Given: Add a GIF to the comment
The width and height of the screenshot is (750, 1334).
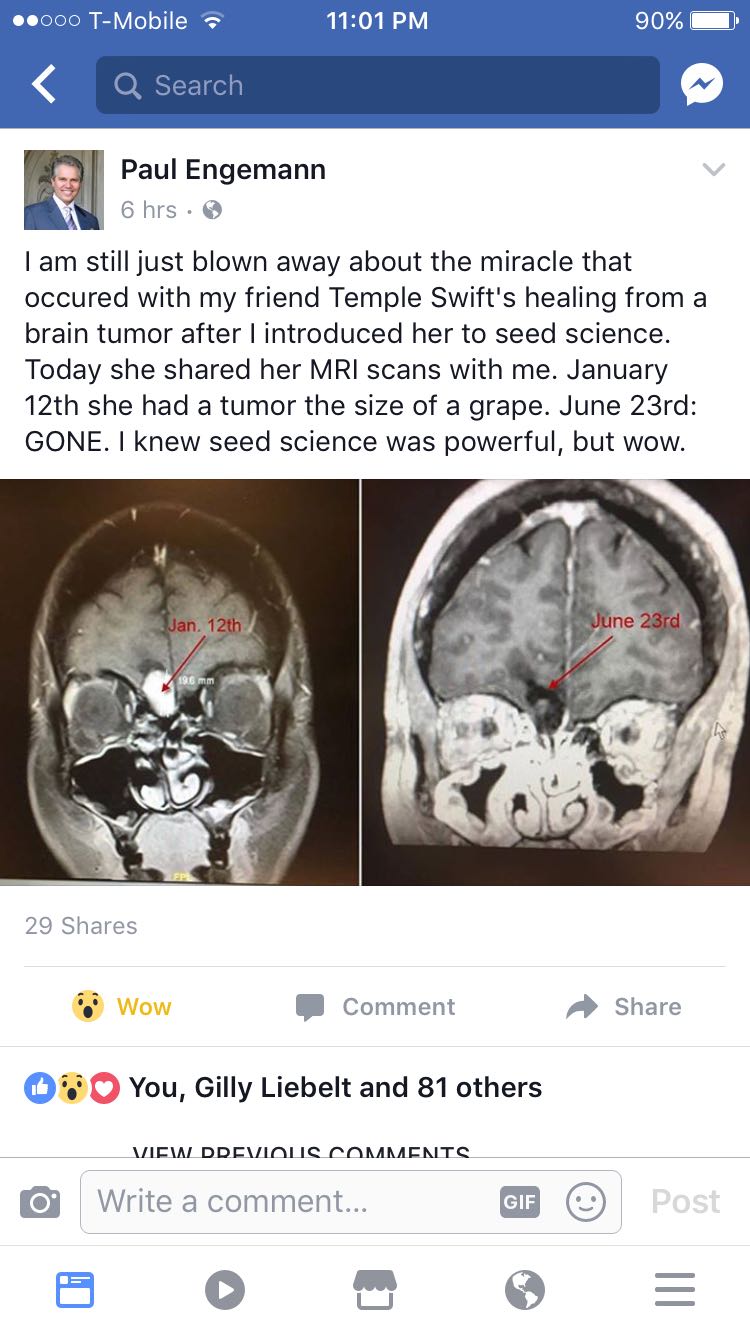Looking at the screenshot, I should (519, 1202).
